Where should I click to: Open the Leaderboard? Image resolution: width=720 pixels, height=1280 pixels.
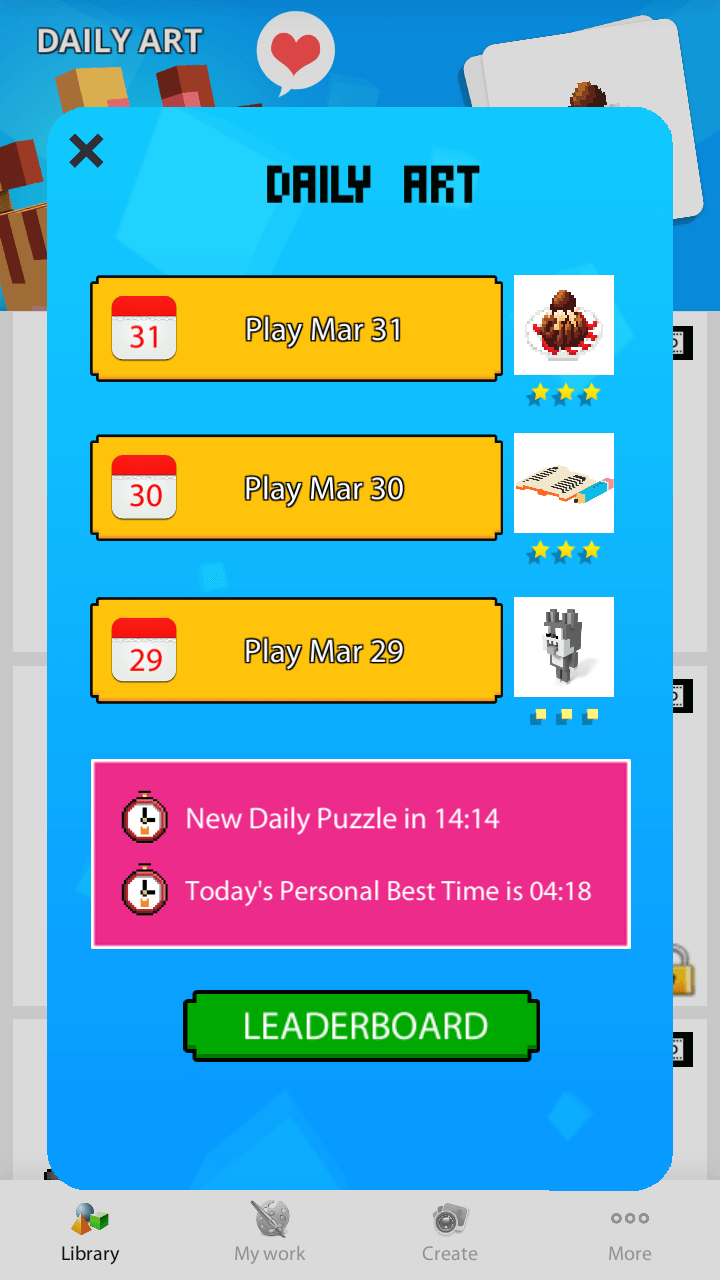[x=361, y=1026]
